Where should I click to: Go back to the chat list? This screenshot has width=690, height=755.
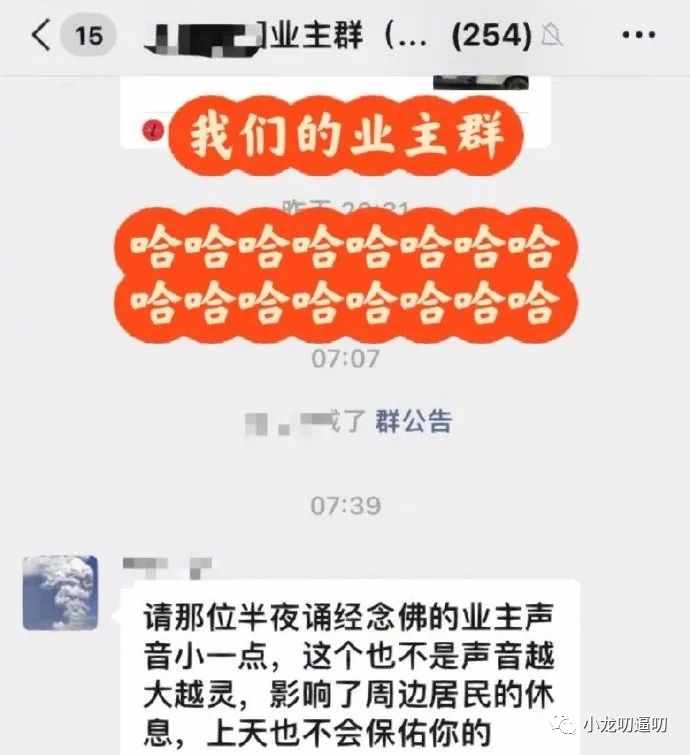[40, 36]
